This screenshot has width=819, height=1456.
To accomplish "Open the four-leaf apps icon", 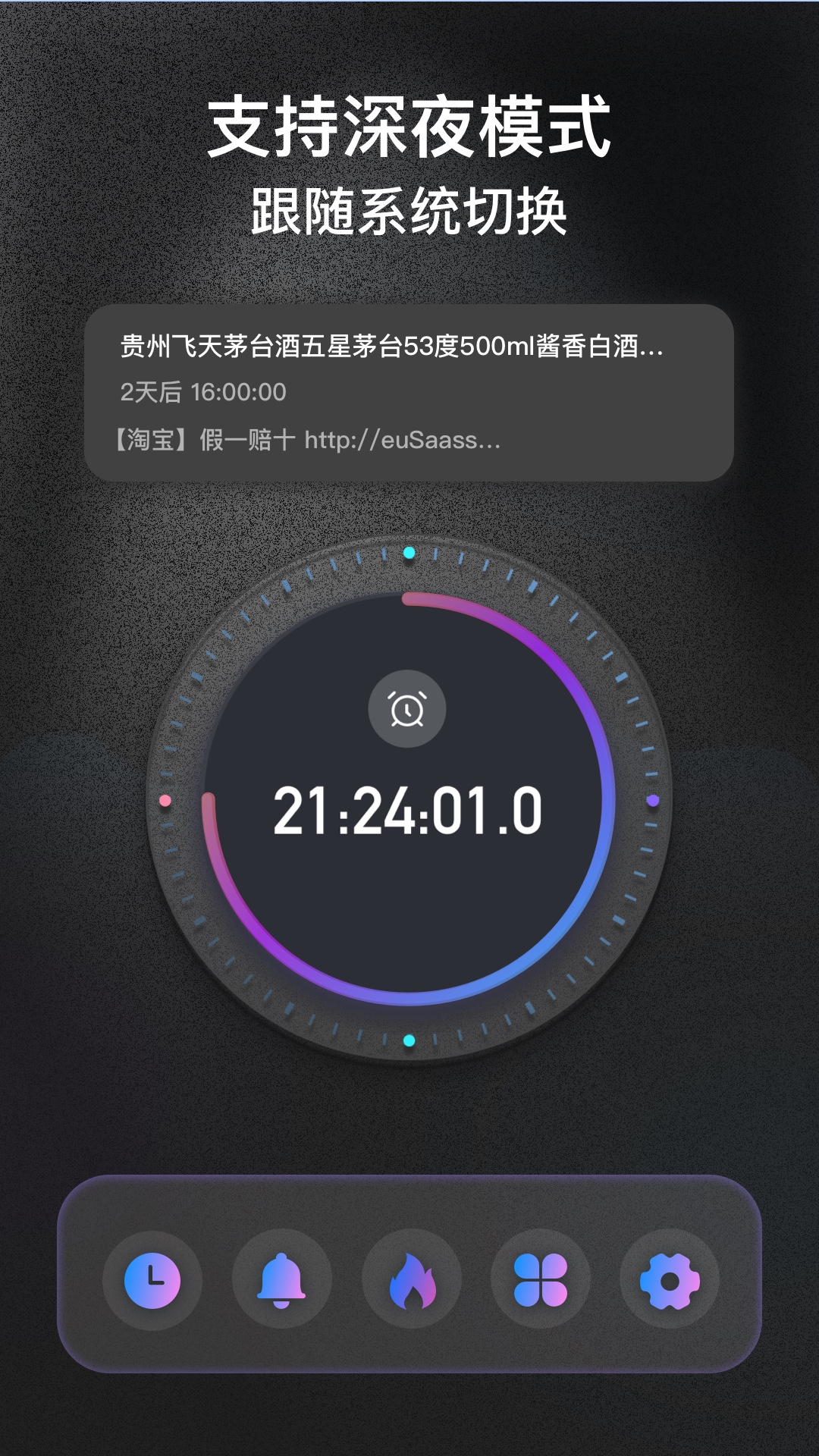I will [x=540, y=1279].
